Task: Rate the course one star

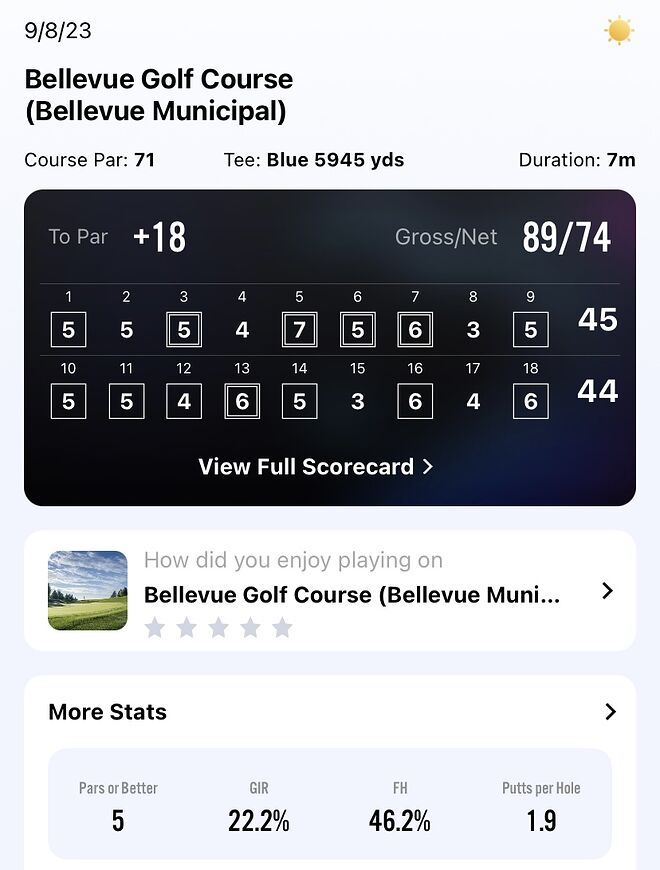Action: click(x=155, y=628)
